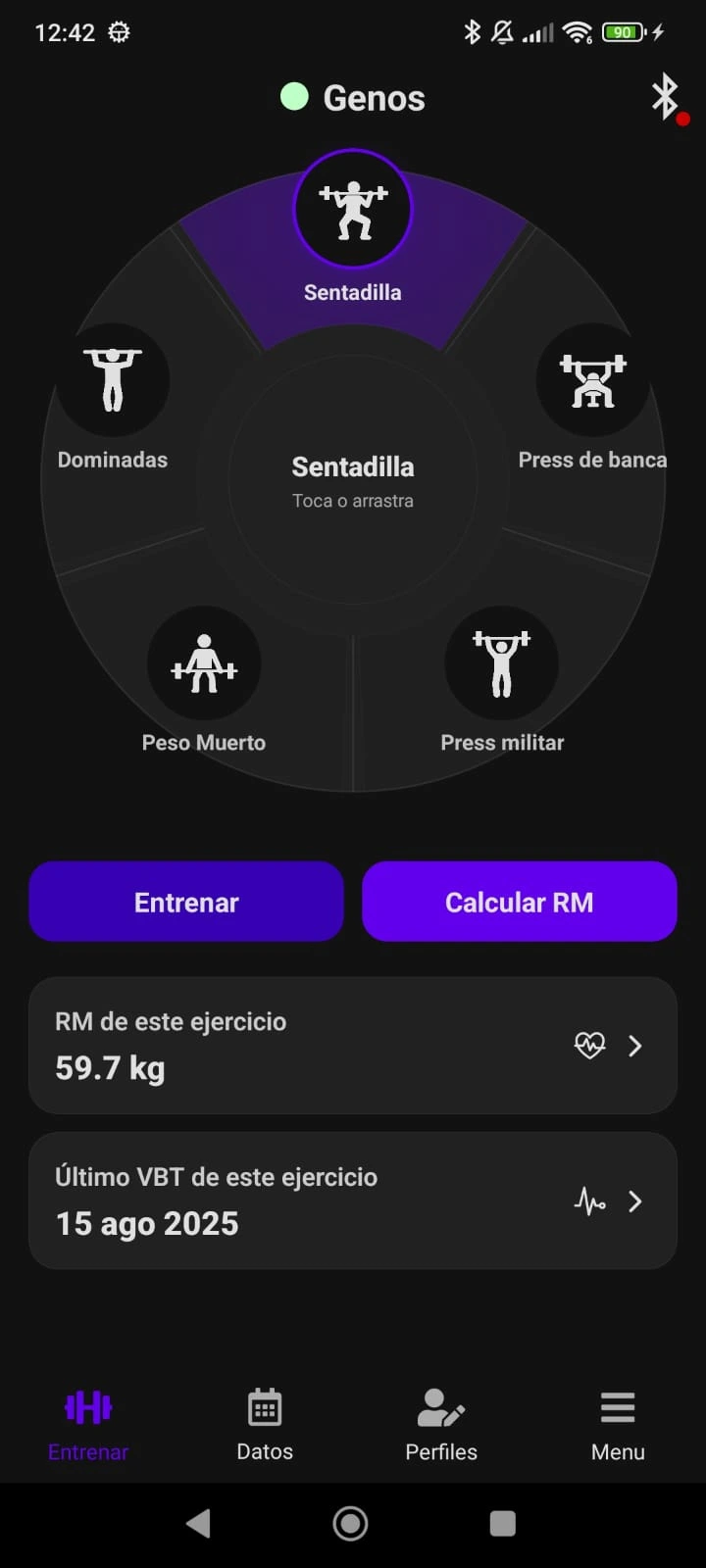Select the Dominadas pull-up exercise icon

click(113, 380)
